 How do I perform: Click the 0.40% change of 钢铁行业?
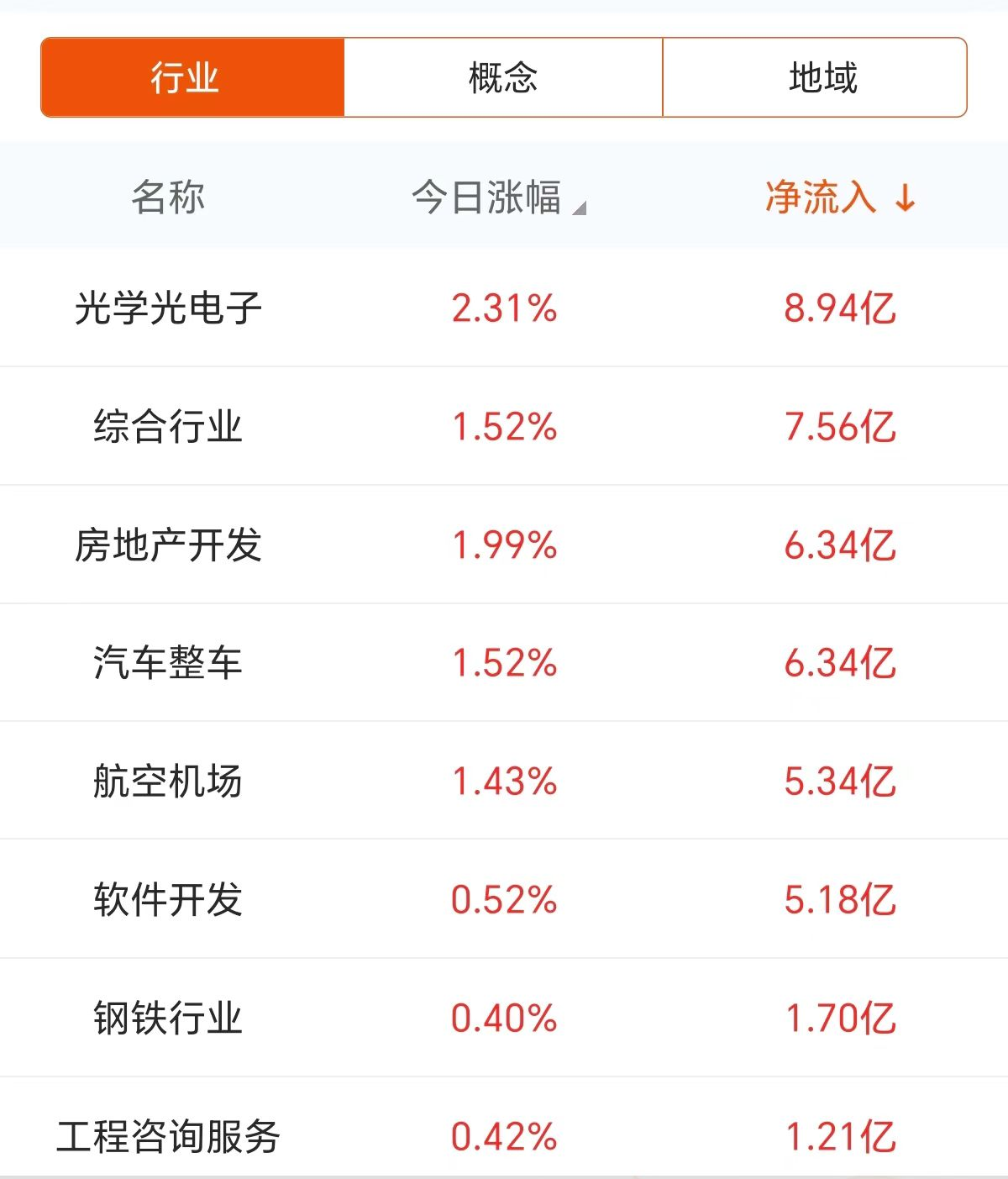502,1018
